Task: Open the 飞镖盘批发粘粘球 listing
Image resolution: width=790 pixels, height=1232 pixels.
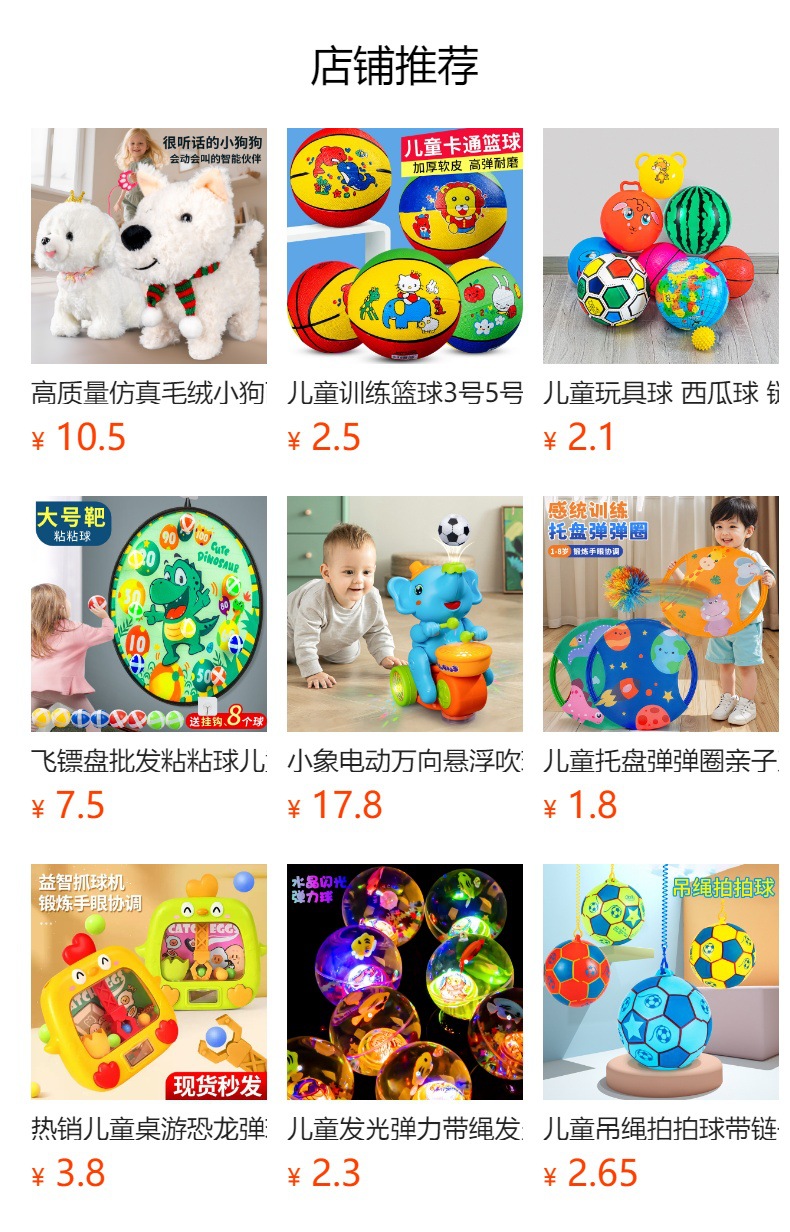Action: pos(148,614)
